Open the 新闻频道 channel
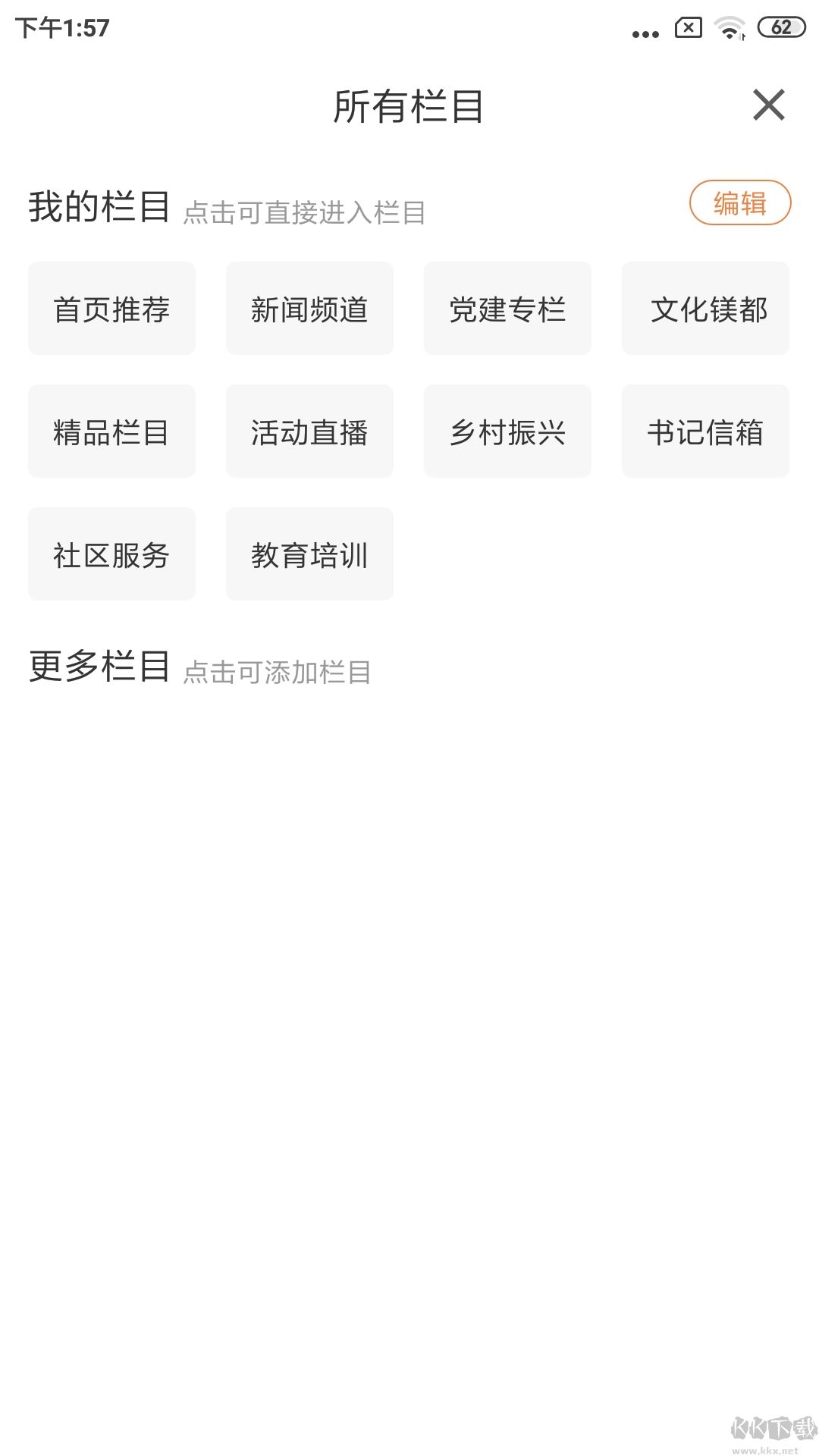 (309, 308)
